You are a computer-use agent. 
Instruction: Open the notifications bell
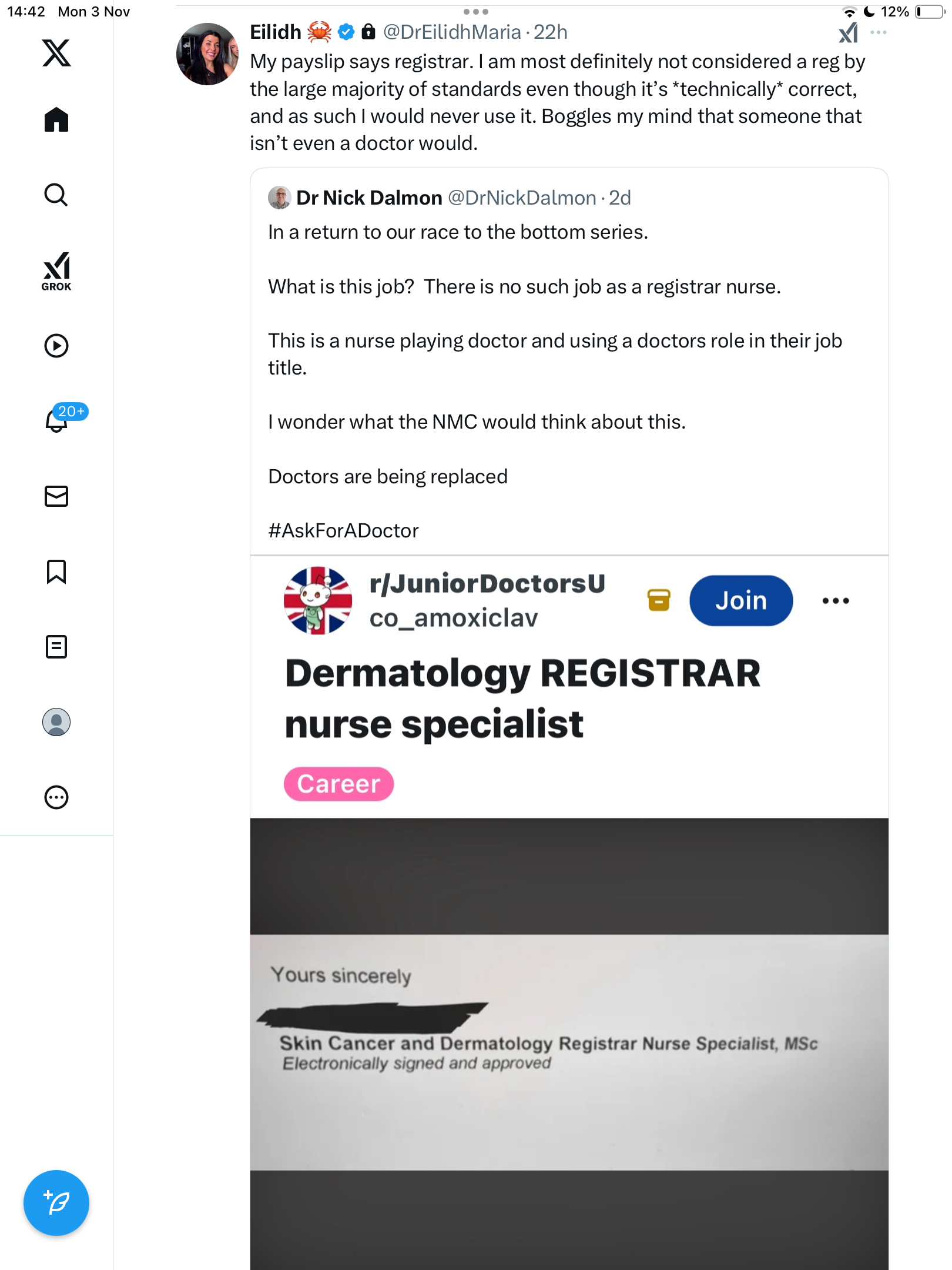pos(56,420)
